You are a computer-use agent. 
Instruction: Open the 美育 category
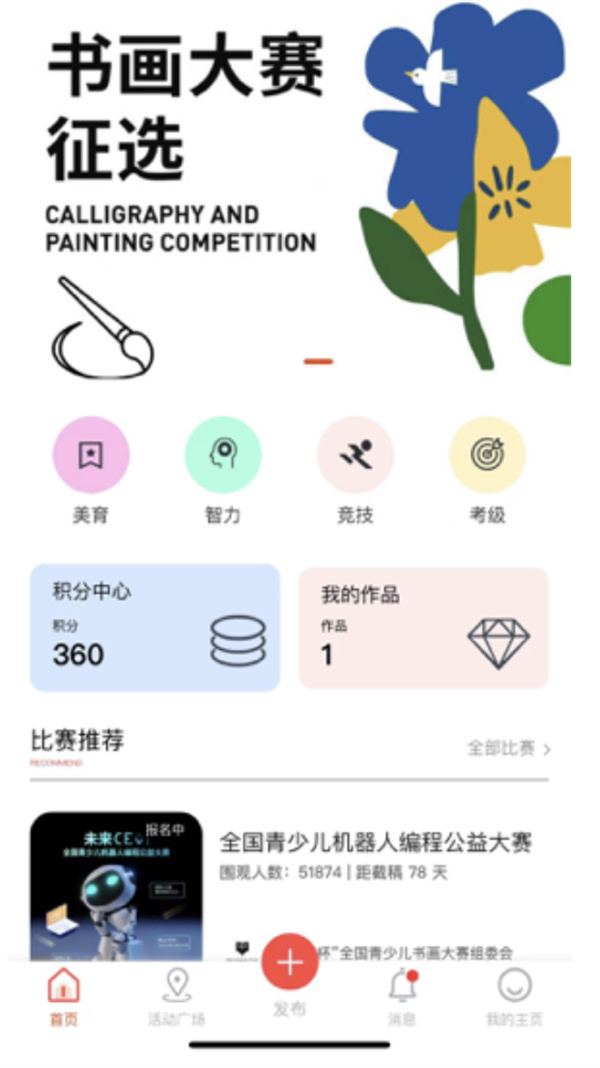(91, 456)
